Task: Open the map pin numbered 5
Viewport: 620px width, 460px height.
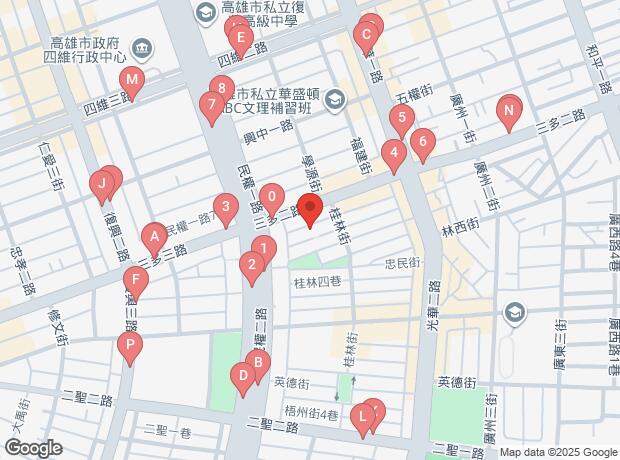Action: click(401, 119)
